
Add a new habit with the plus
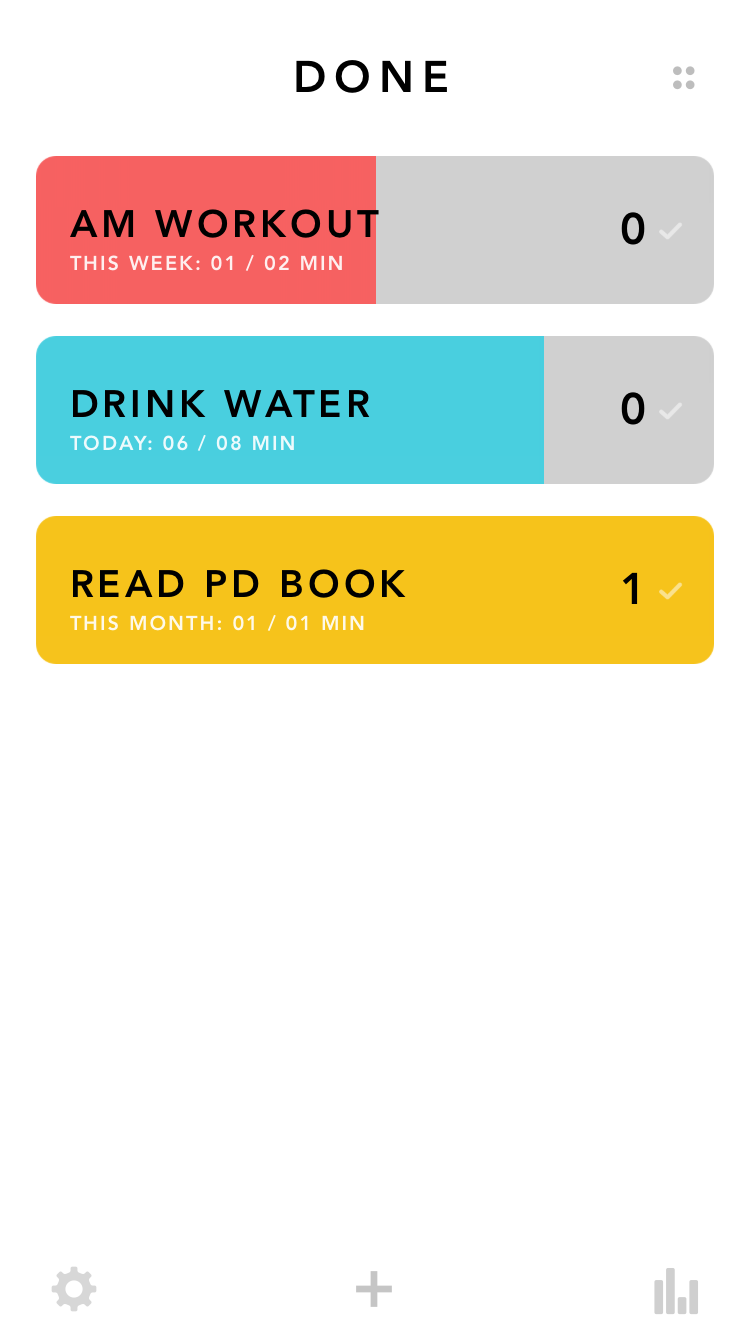[374, 1290]
